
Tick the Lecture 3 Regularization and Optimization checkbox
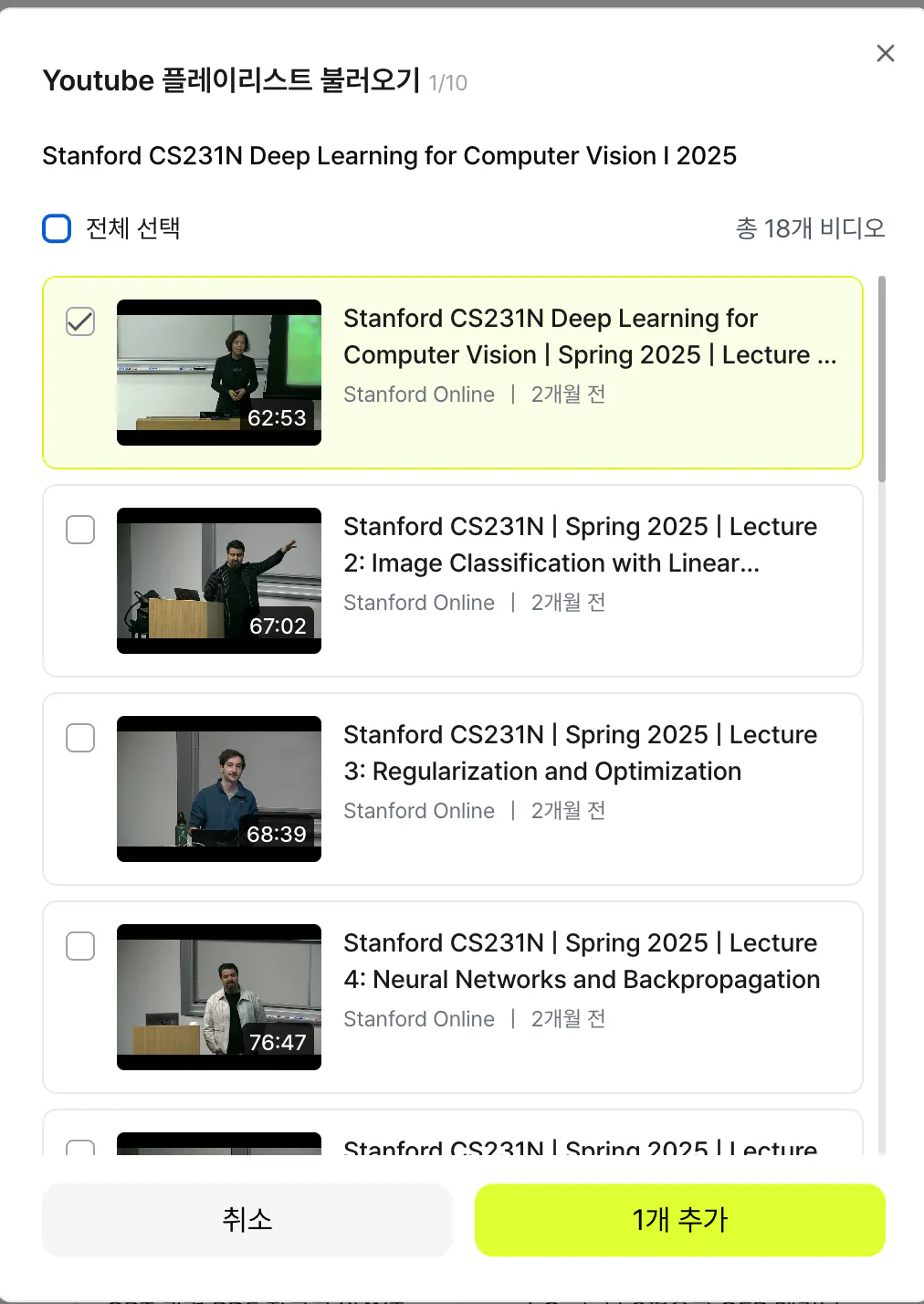coord(80,738)
